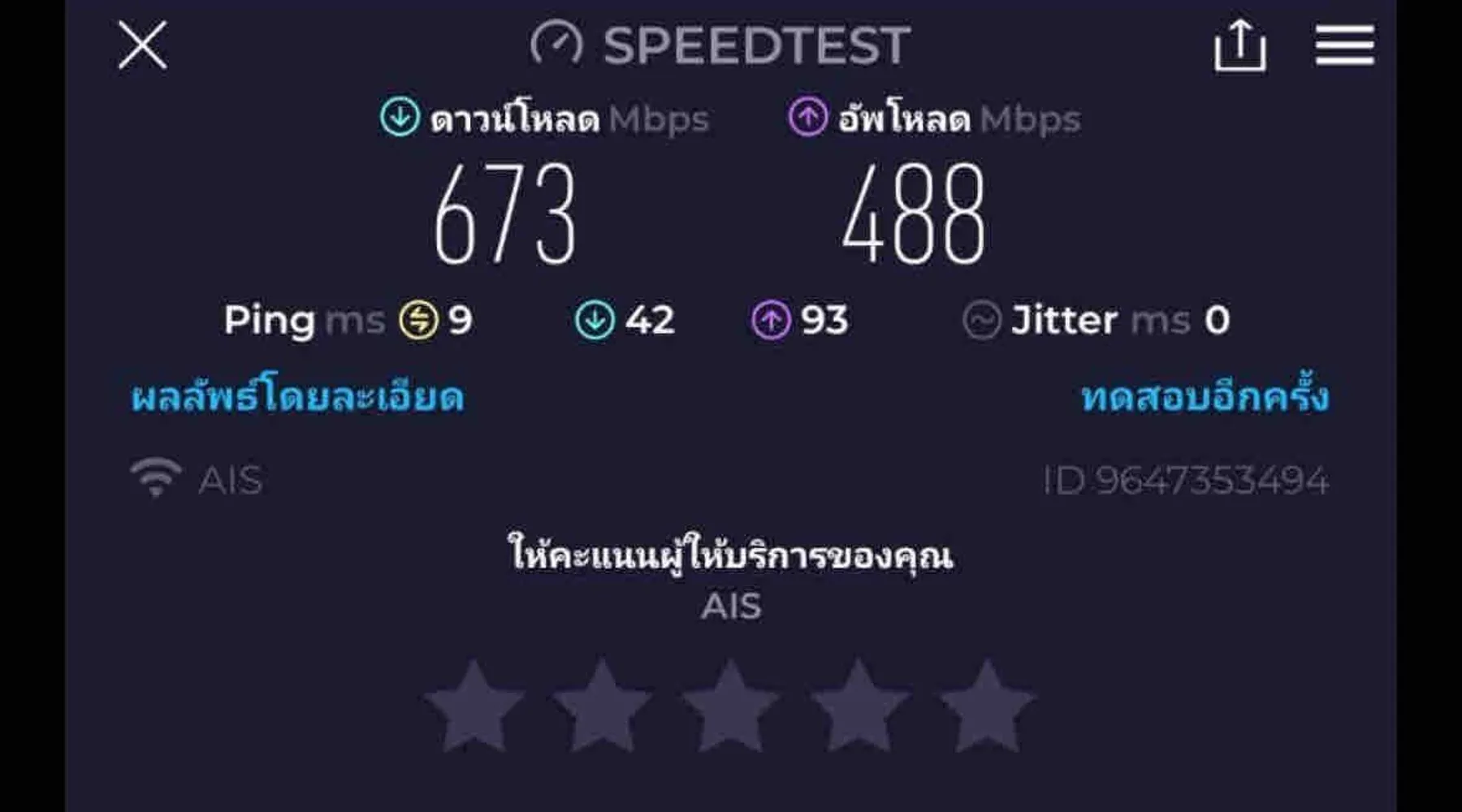Viewport: 1462px width, 812px height.
Task: Open the hamburger menu
Action: pyautogui.click(x=1344, y=45)
